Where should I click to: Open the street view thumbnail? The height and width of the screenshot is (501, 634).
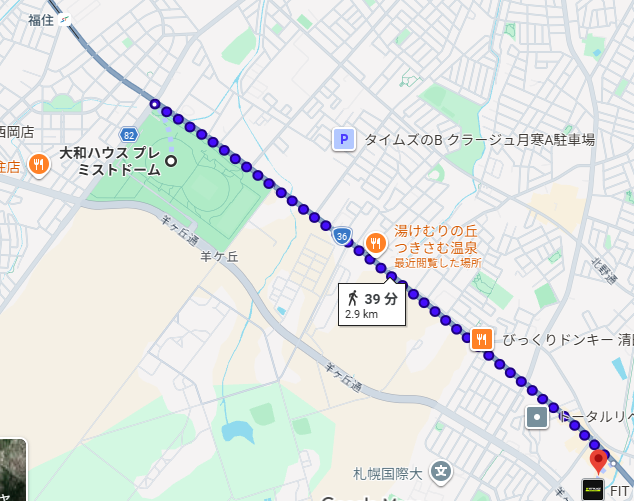[12, 470]
